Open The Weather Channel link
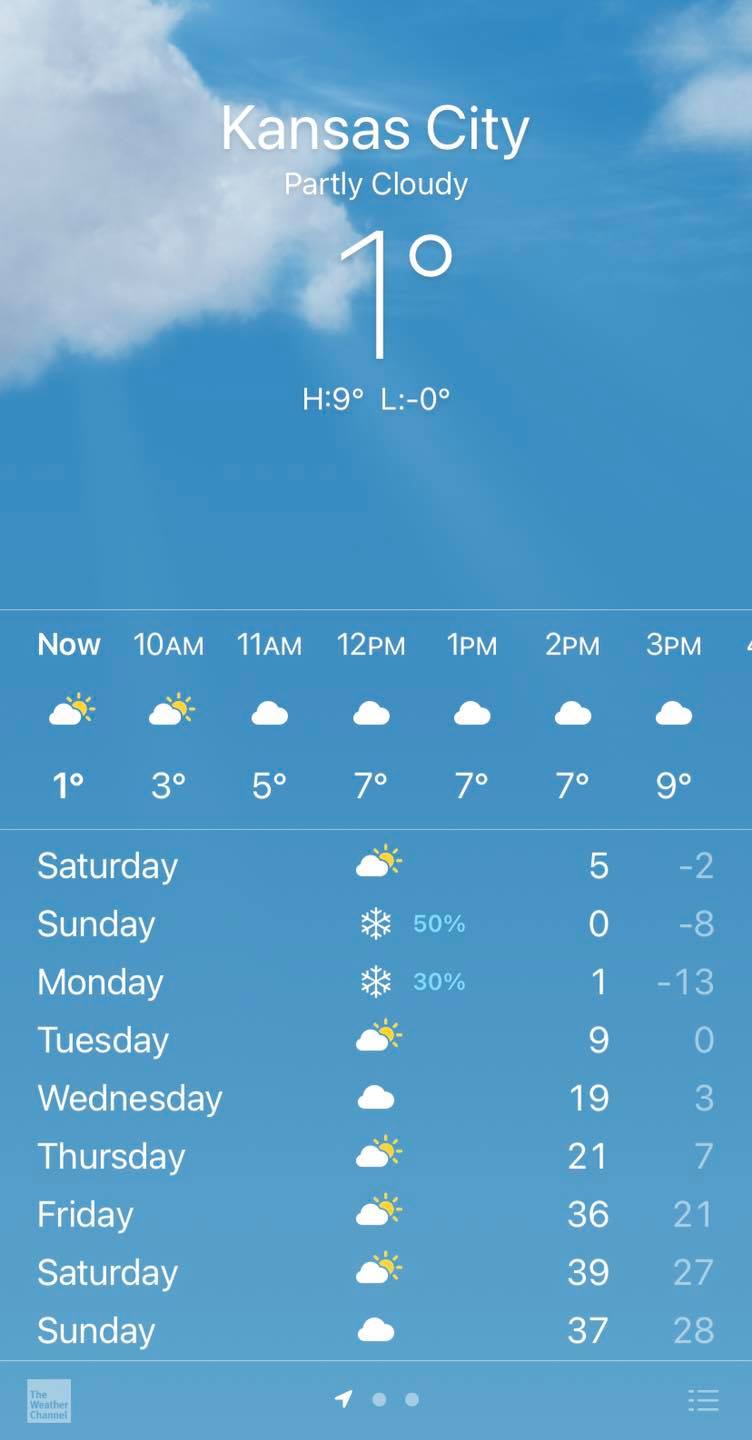This screenshot has height=1440, width=752. pos(48,1400)
